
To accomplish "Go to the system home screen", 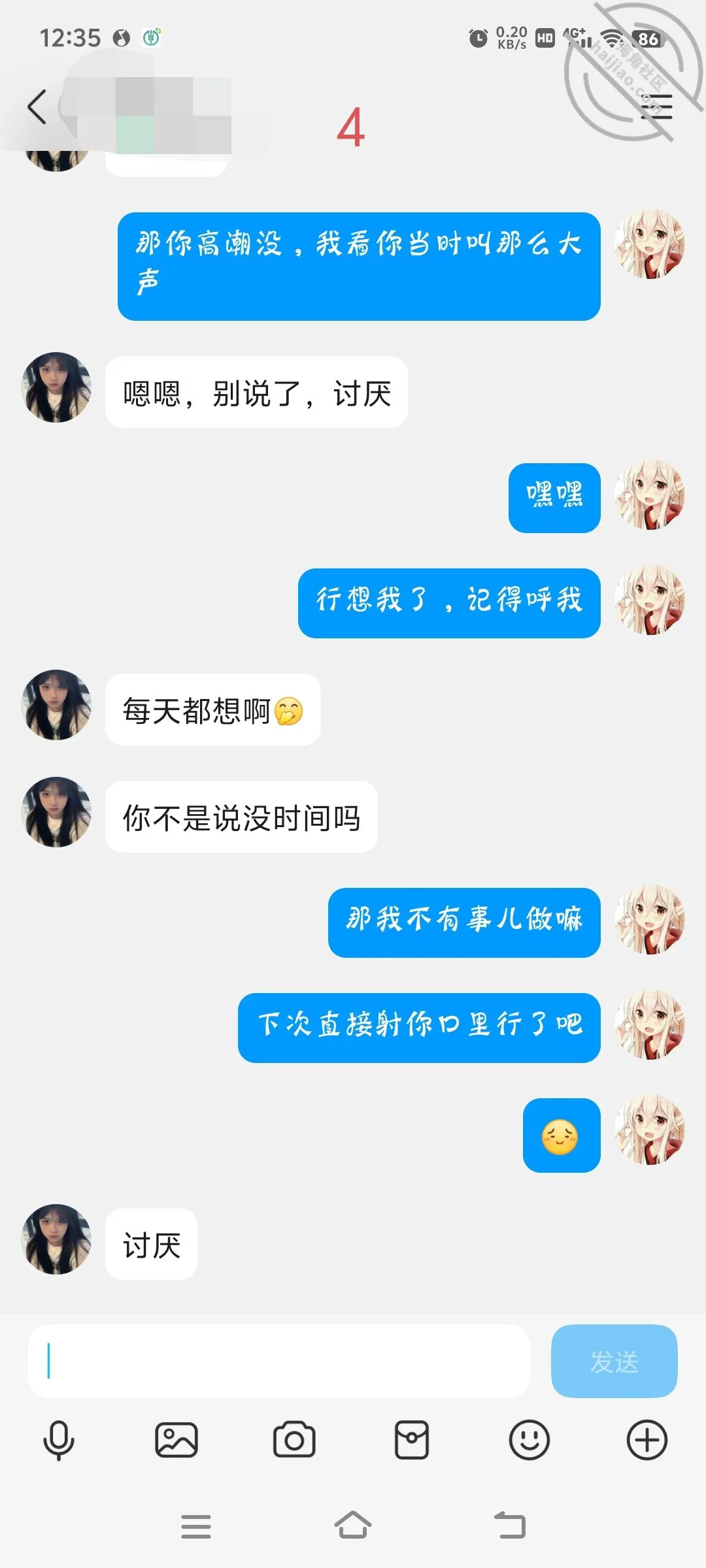I will (x=353, y=1526).
